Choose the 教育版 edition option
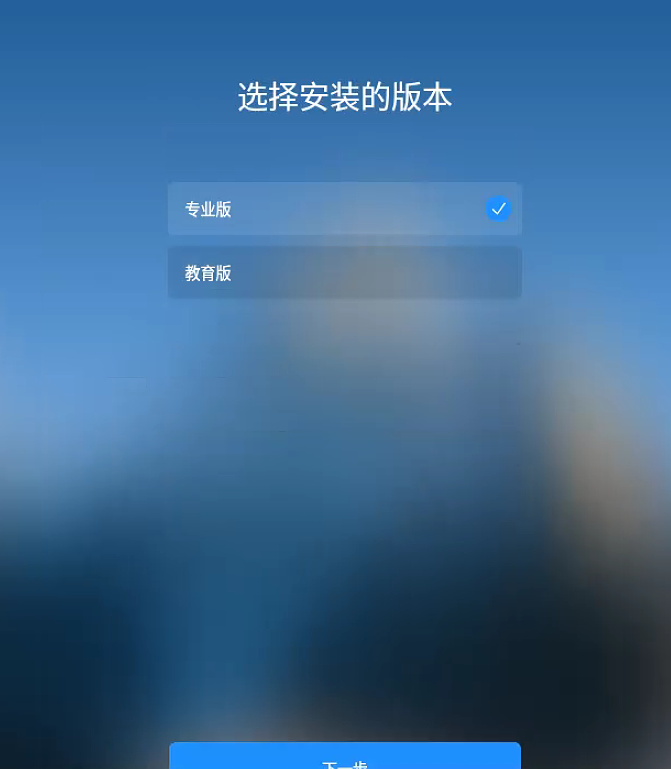This screenshot has width=671, height=769. (344, 273)
